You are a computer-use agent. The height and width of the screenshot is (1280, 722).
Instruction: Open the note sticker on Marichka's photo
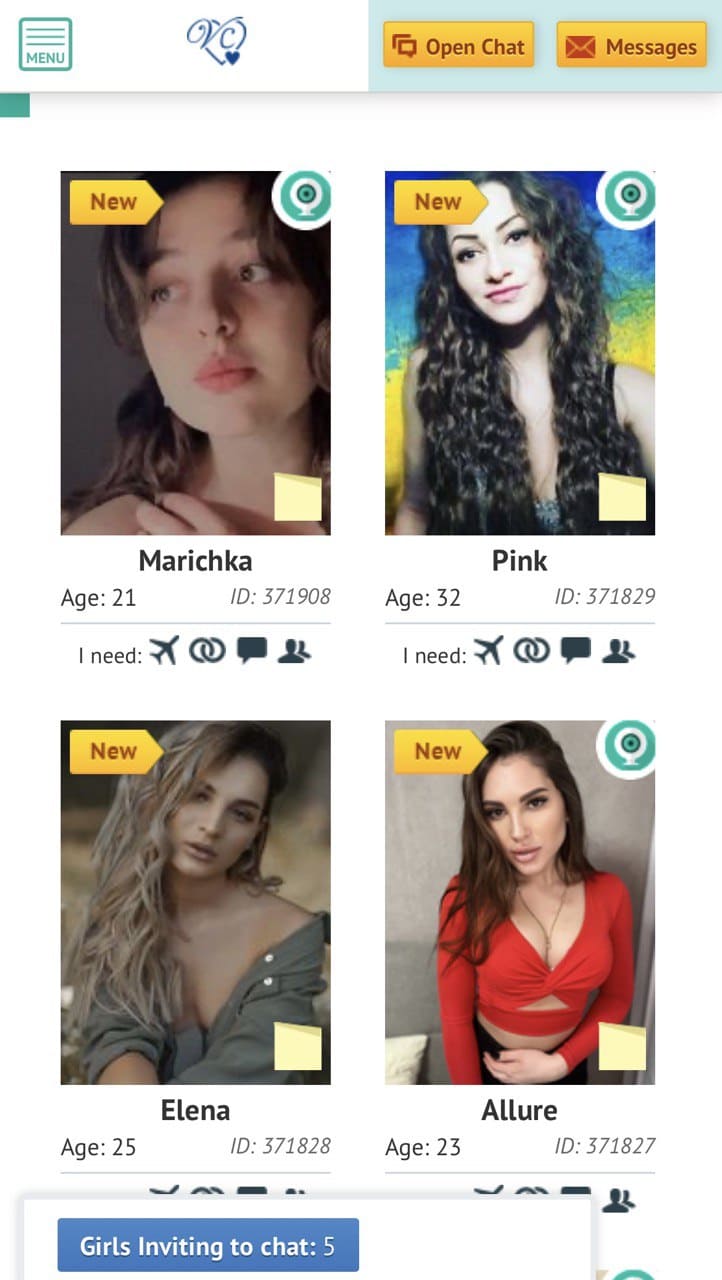(298, 497)
